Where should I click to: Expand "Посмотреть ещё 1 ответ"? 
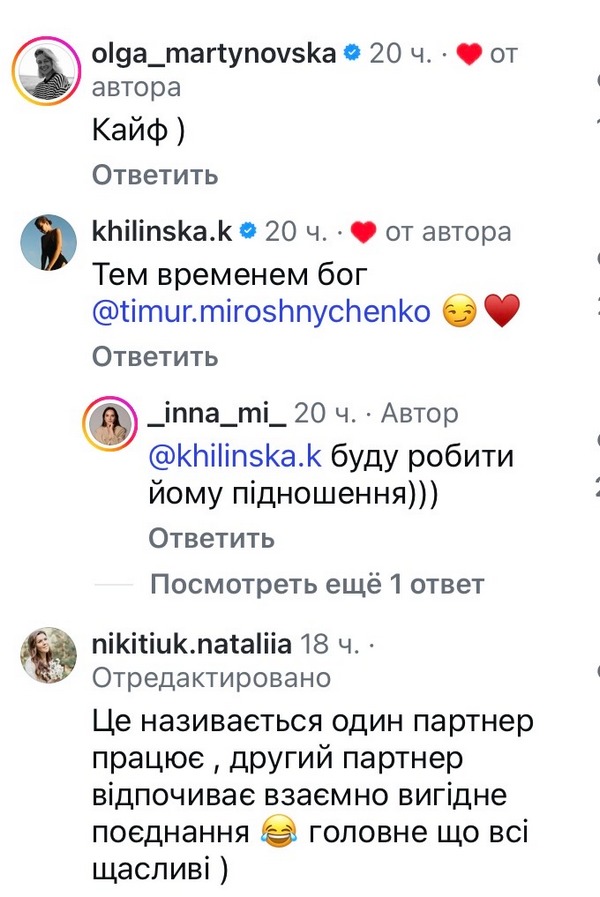317,584
